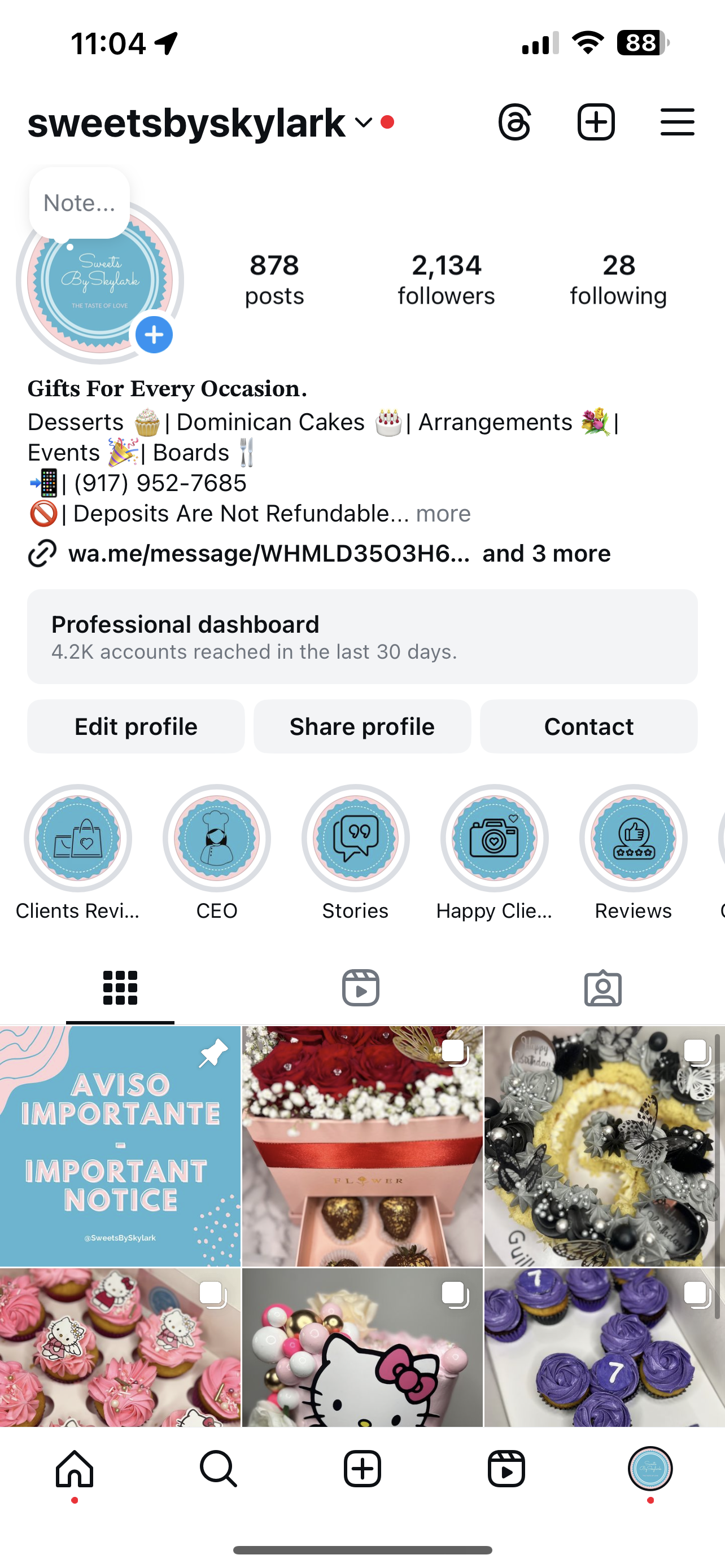This screenshot has width=725, height=1568.
Task: View the CEO story highlight
Action: pyautogui.click(x=217, y=838)
